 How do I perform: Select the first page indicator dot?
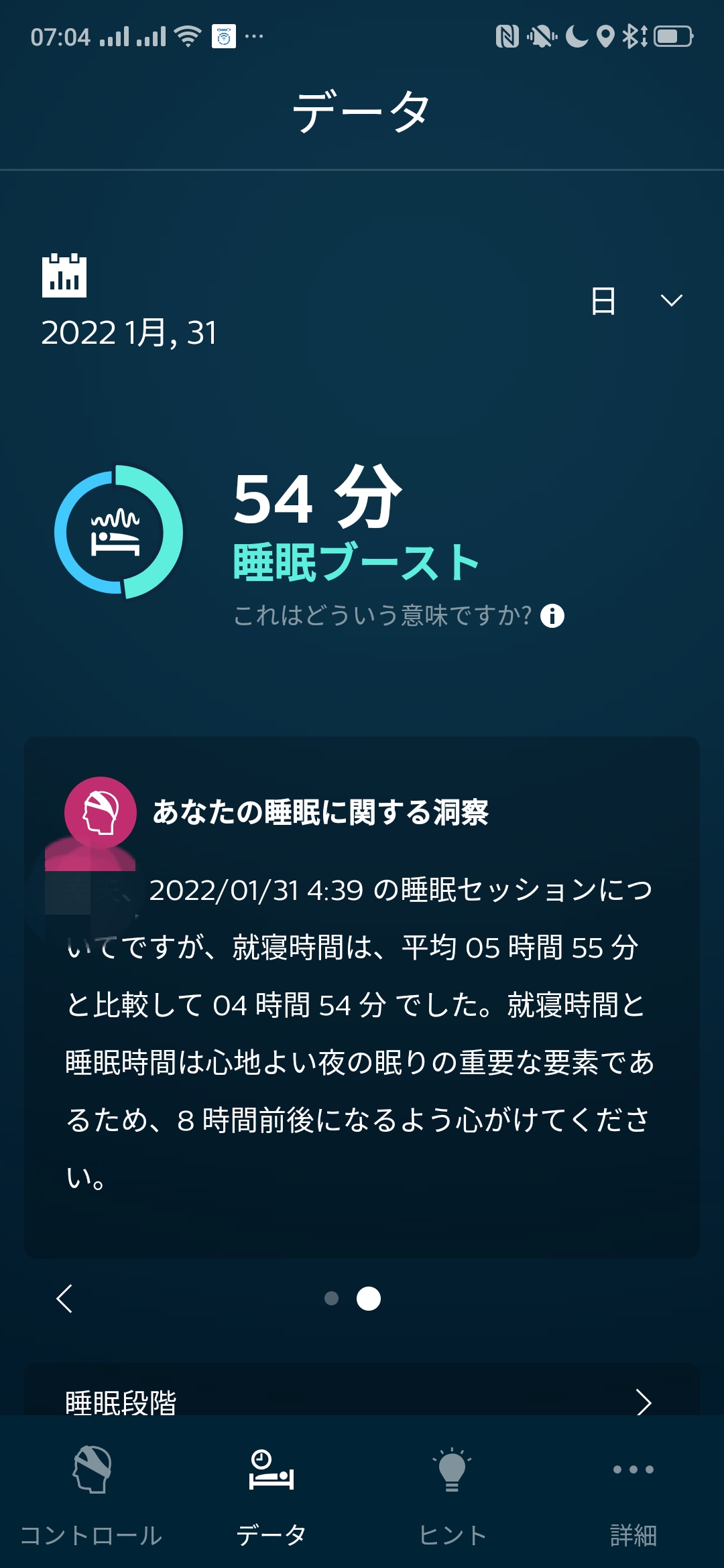[x=331, y=1299]
